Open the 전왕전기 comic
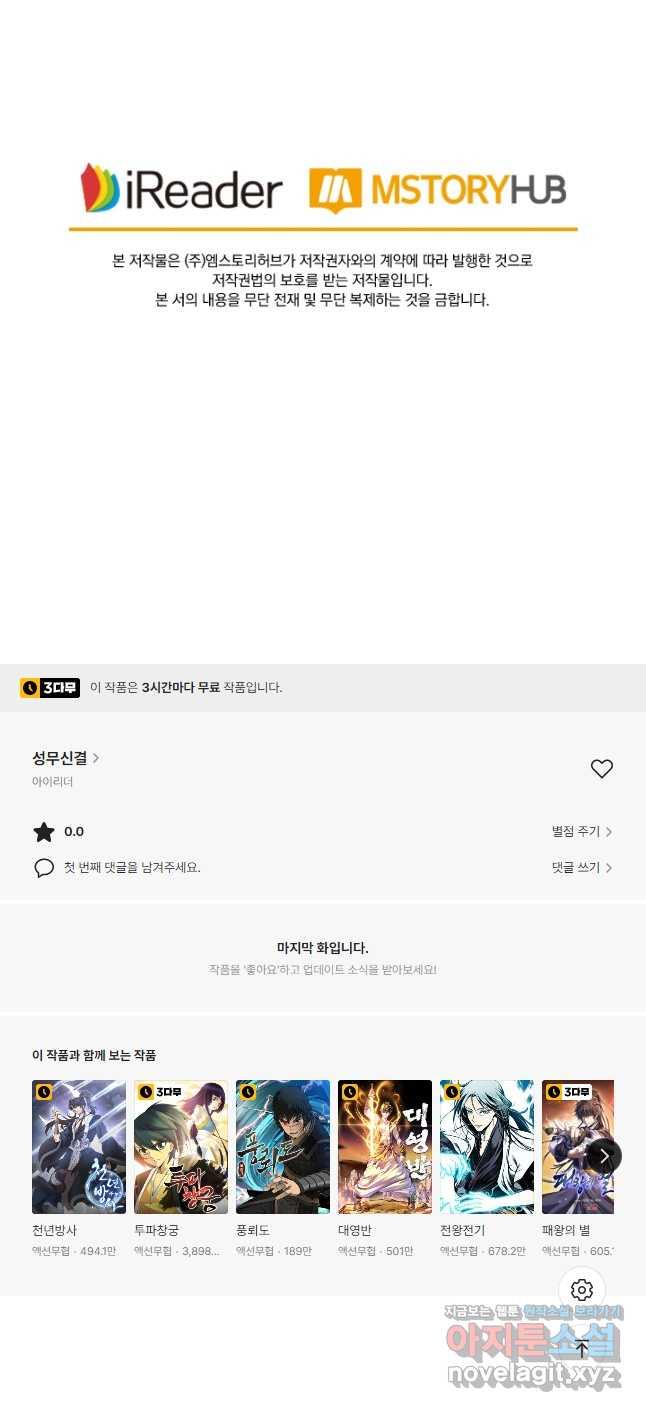 [487, 1147]
